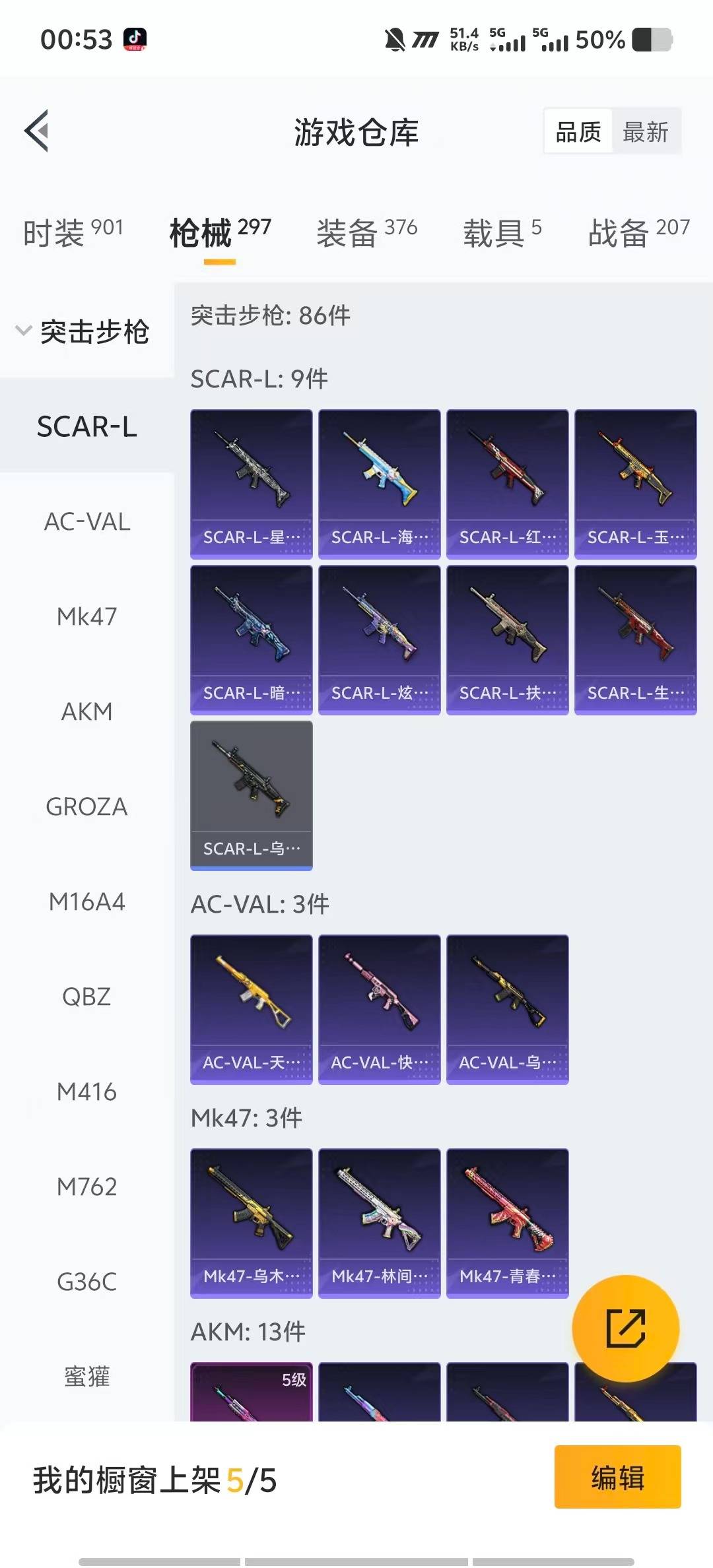Viewport: 713px width, 1568px height.
Task: Select AC-VAL in the side list
Action: [87, 521]
